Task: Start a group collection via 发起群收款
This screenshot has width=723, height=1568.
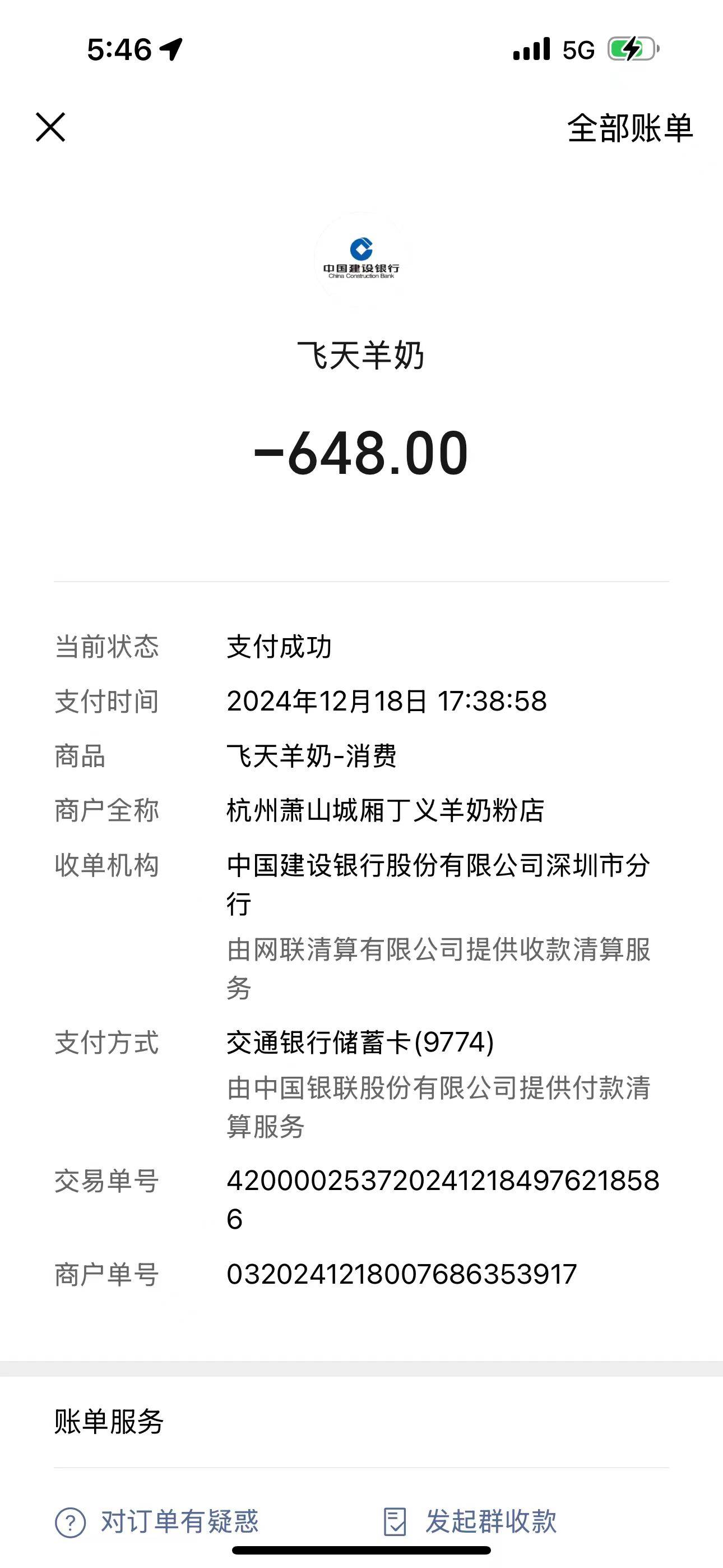Action: [470, 1521]
